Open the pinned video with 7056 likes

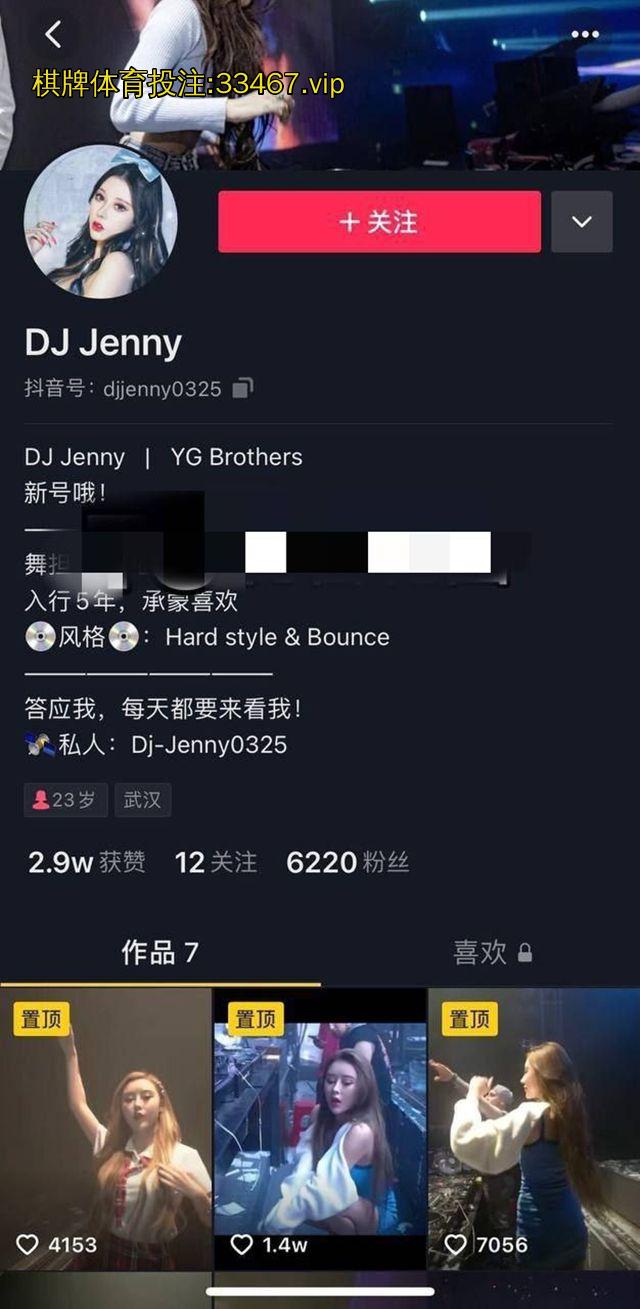[x=534, y=1130]
